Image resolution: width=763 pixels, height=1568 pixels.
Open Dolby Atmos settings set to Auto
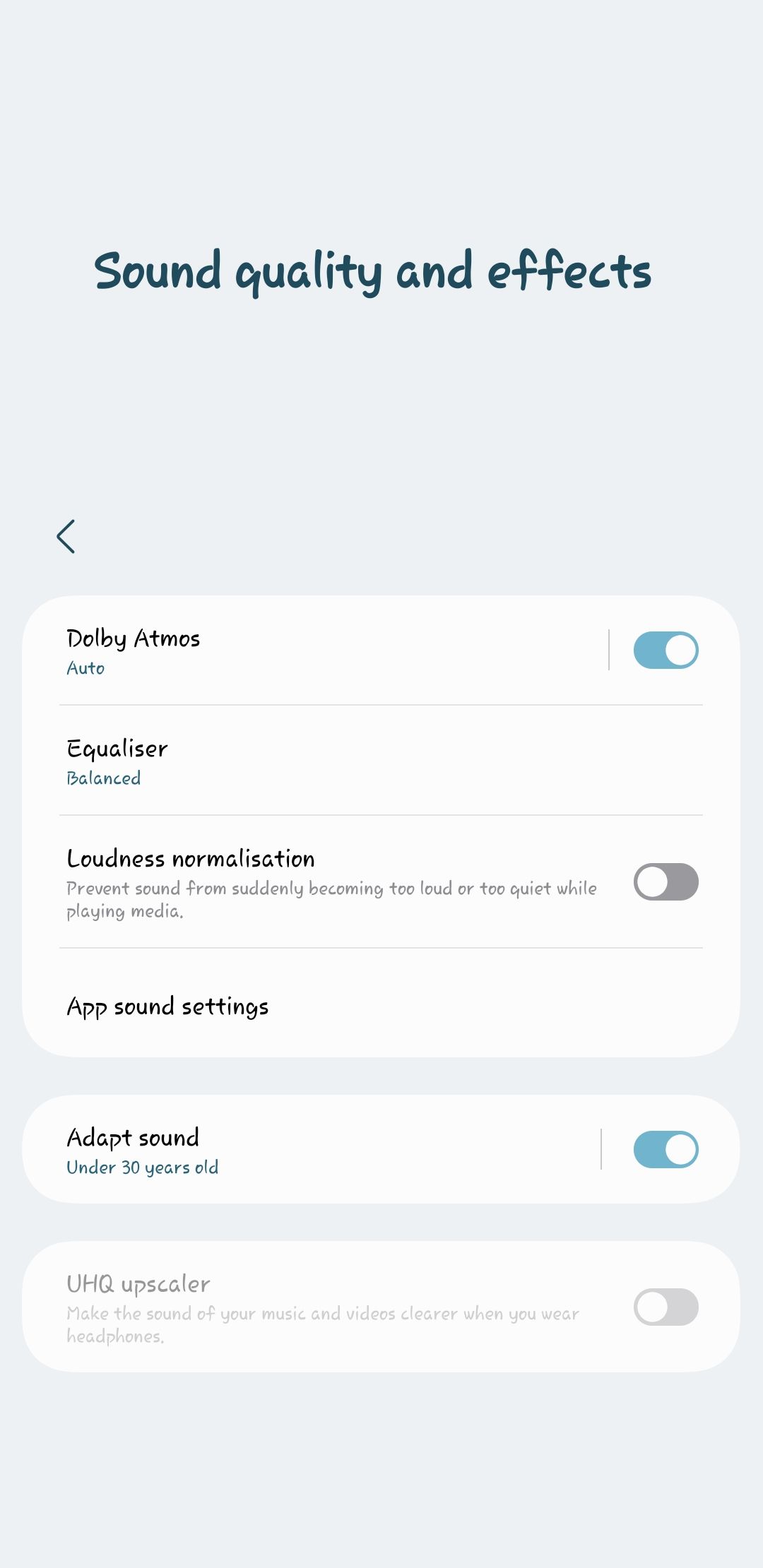click(x=283, y=650)
